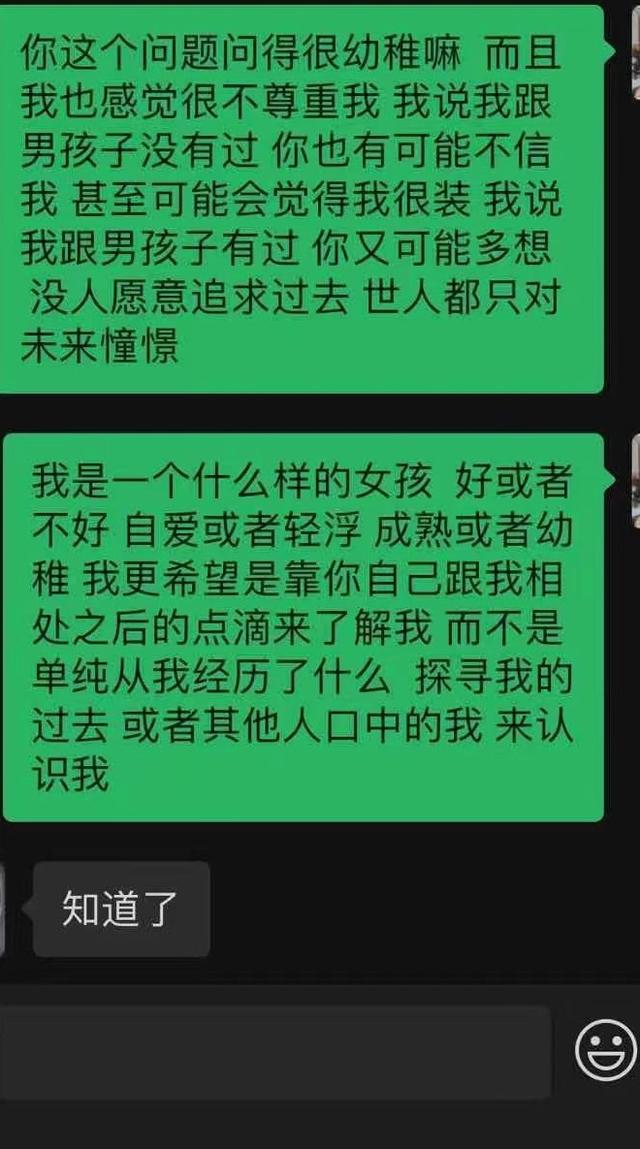Open the emoji picker
The width and height of the screenshot is (640, 1149).
point(604,1050)
